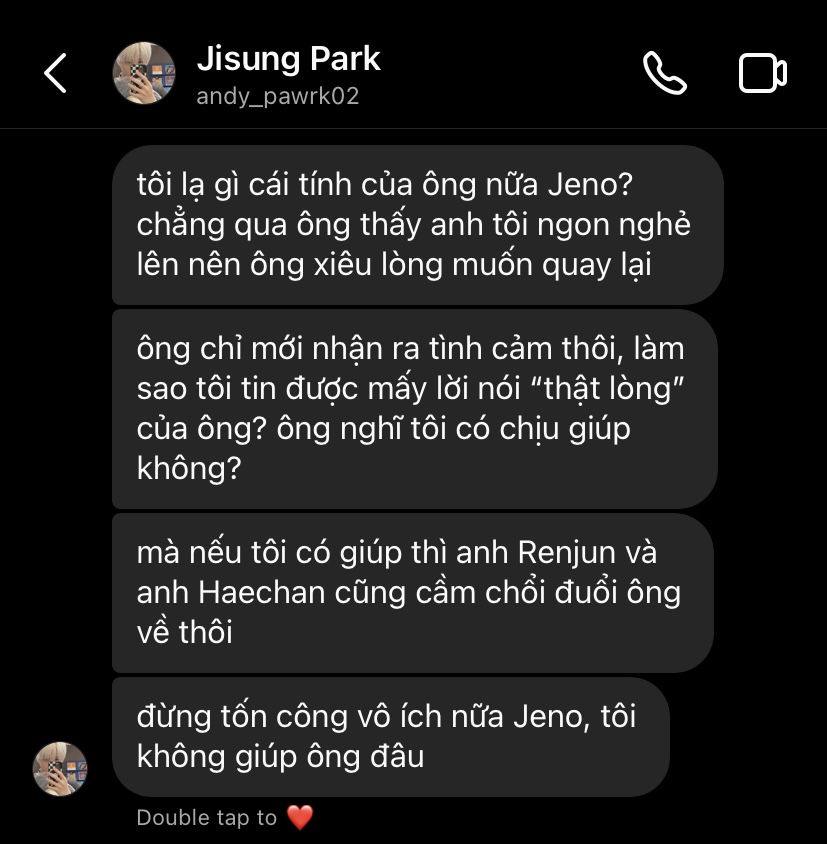Open Jisung Park's profile from the header
The height and width of the screenshot is (844, 827).
point(287,73)
